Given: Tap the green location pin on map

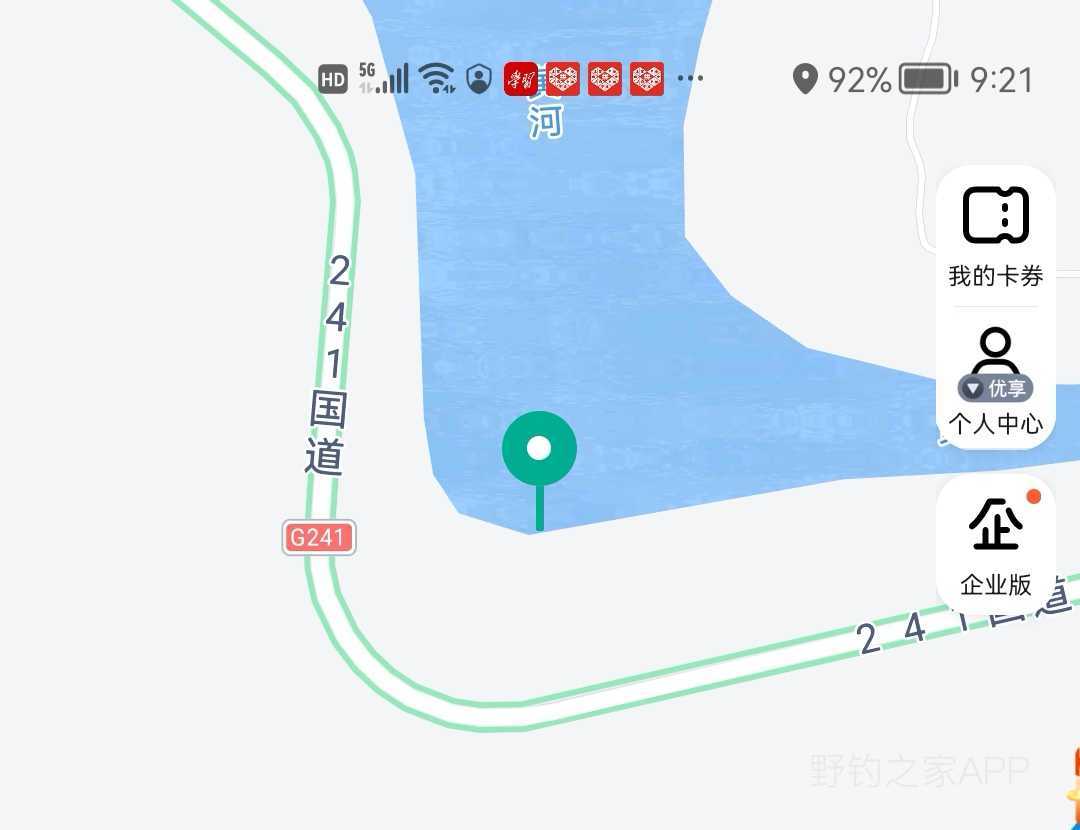Looking at the screenshot, I should click(539, 450).
